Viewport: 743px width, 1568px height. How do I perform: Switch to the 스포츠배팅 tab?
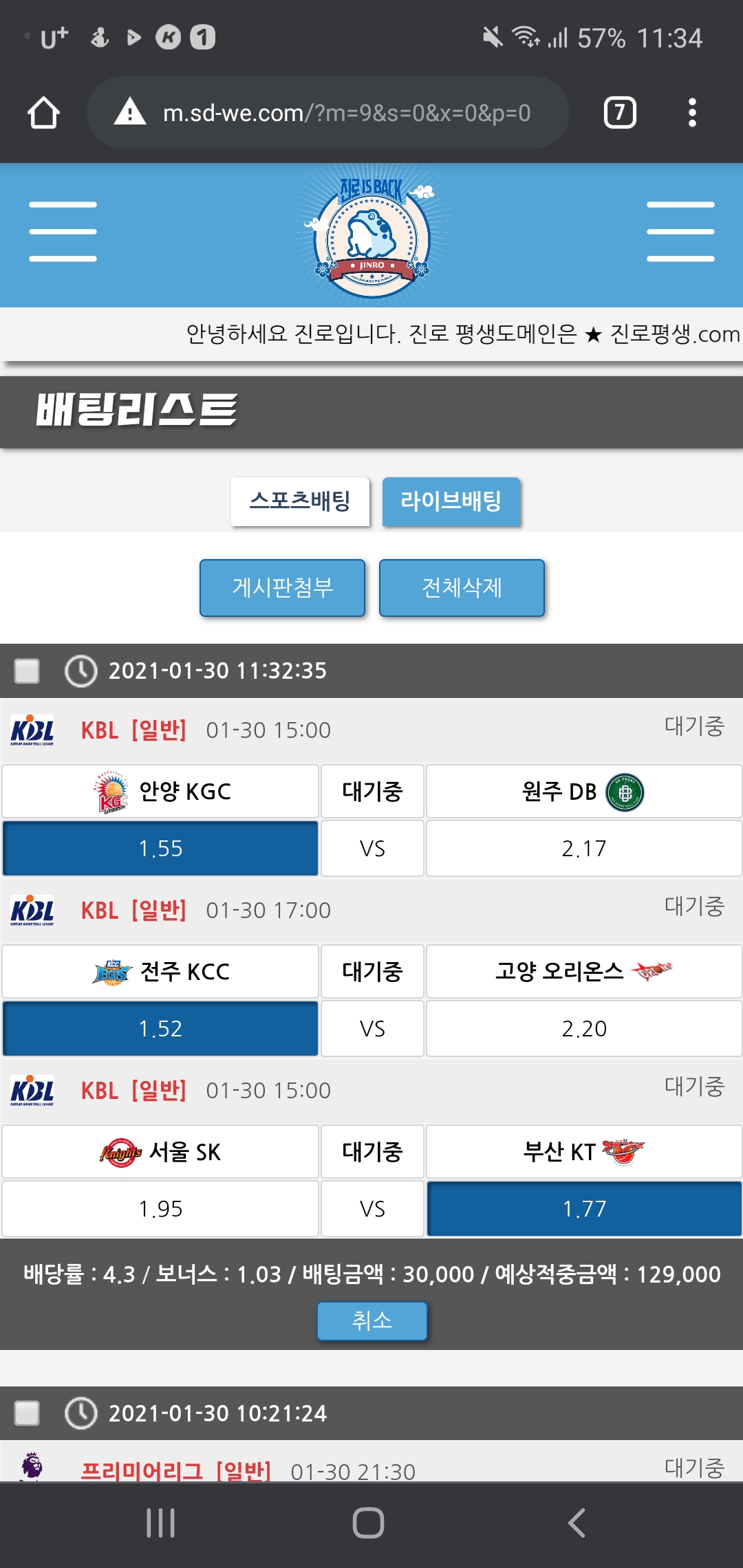[x=300, y=501]
